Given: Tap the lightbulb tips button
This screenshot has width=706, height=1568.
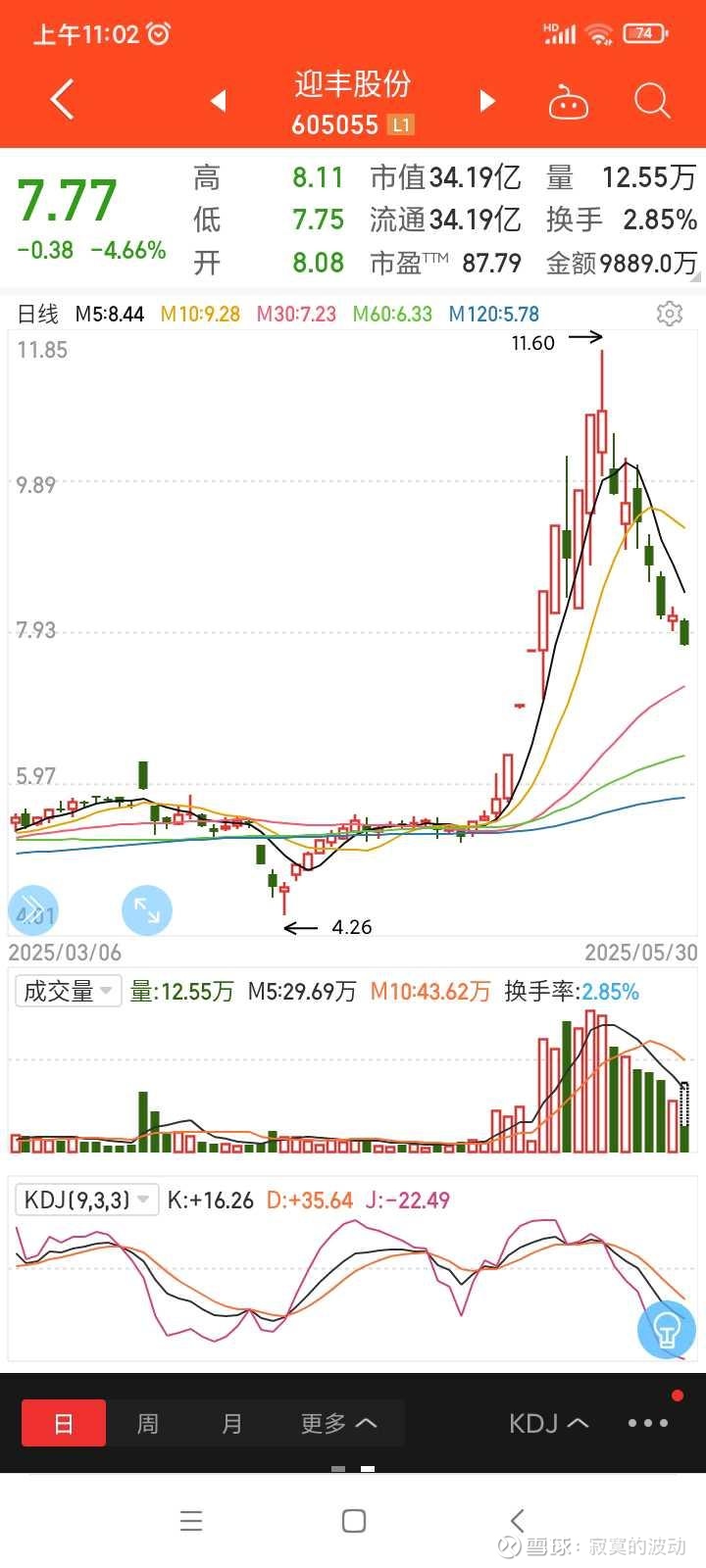Looking at the screenshot, I should click(x=667, y=1330).
